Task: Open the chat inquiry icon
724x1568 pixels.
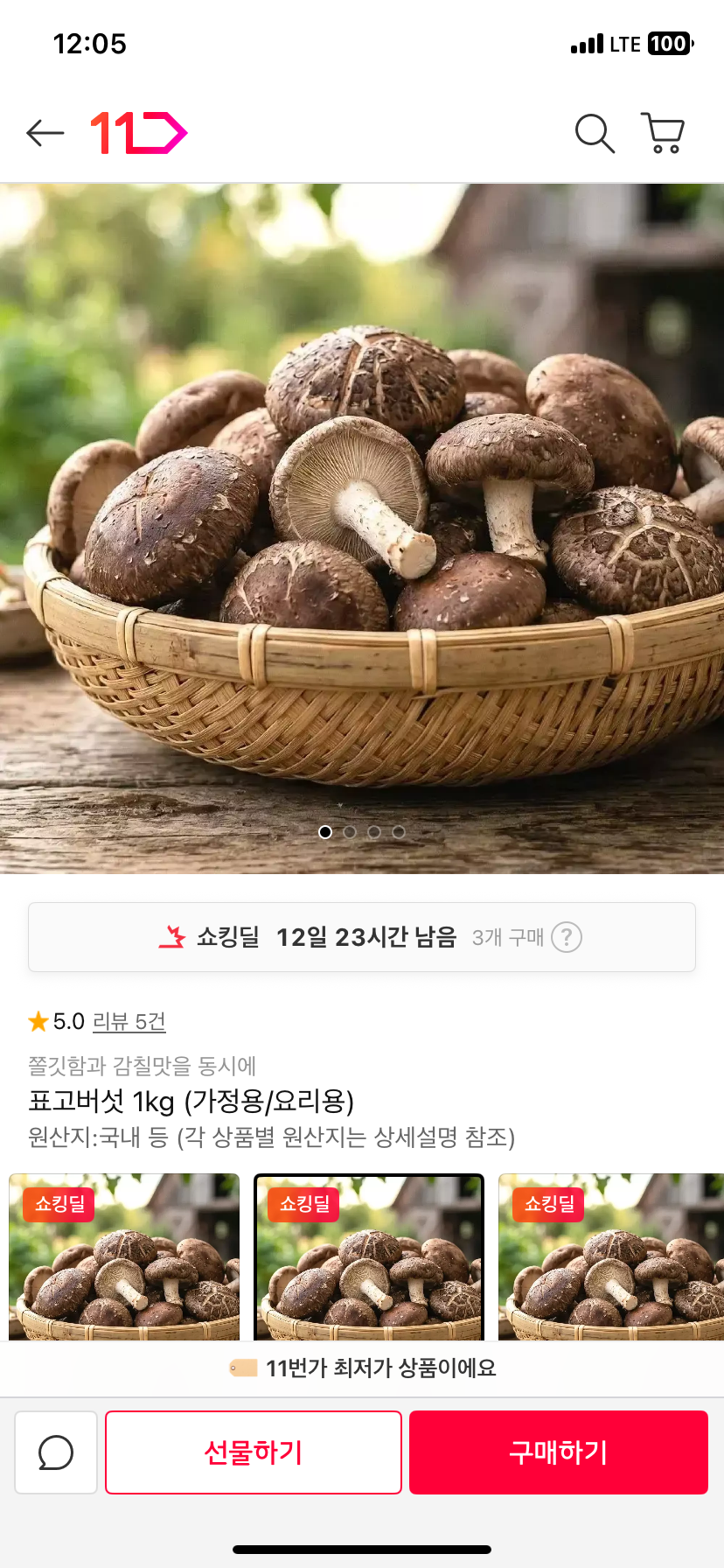Action: (55, 1452)
